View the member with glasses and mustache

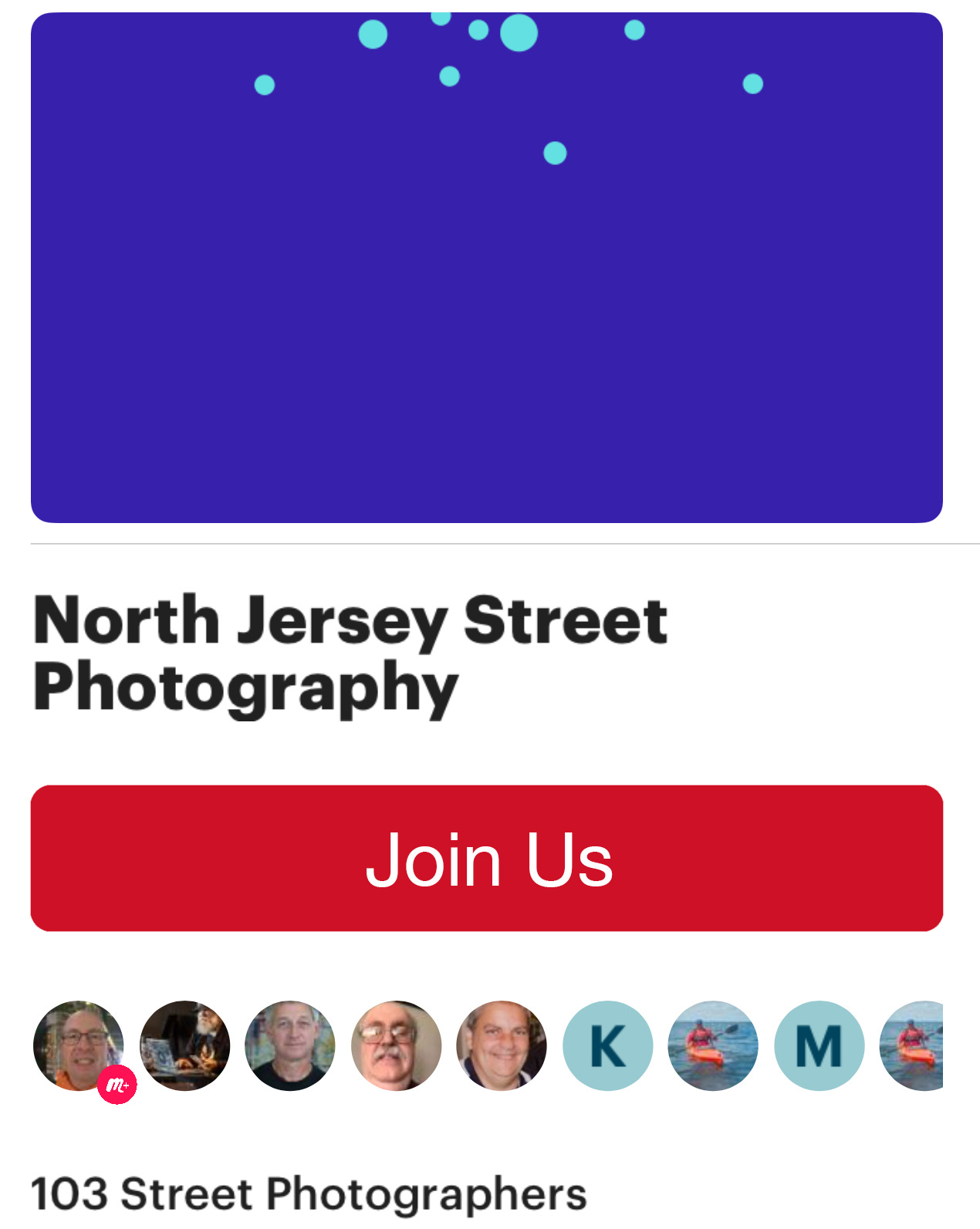396,1045
